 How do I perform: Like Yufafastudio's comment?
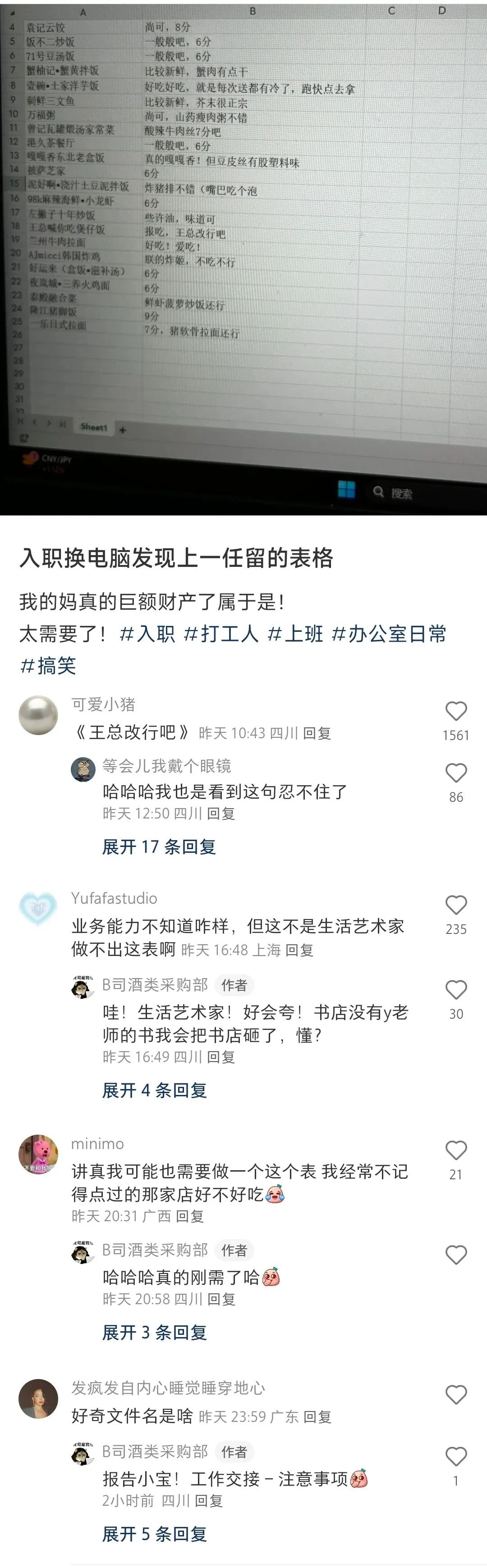(456, 905)
